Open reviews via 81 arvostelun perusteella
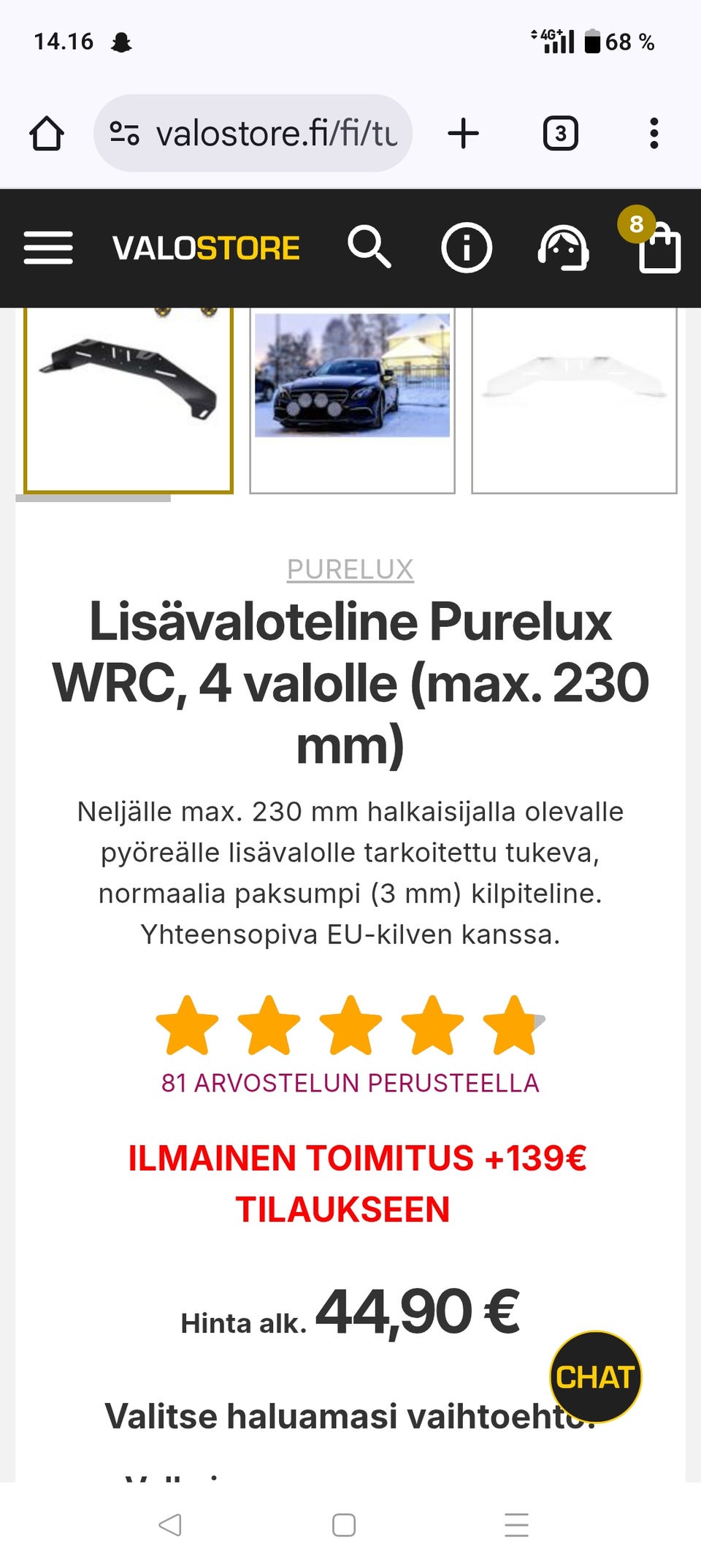The image size is (701, 1568). pos(350,1084)
